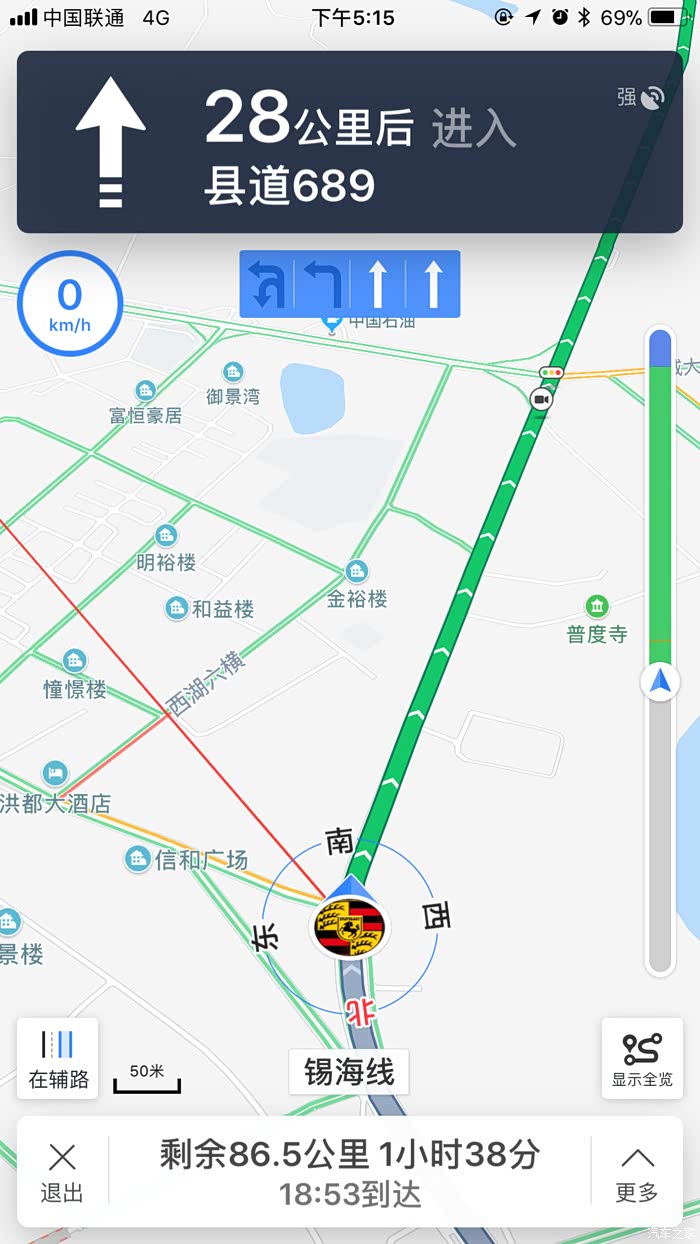Viewport: 700px width, 1244px height.
Task: Tap the traffic camera icon on the route
Action: 541,399
